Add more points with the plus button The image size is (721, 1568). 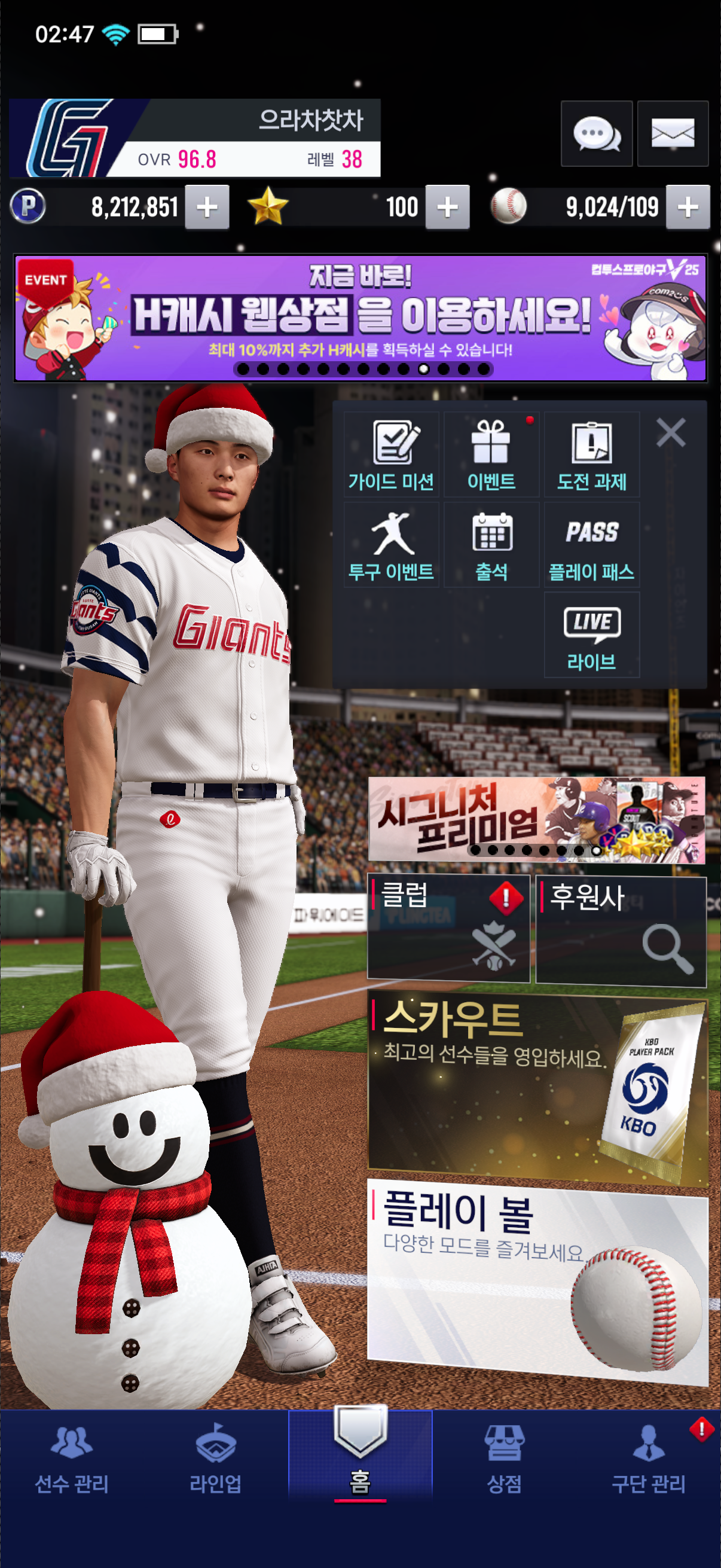tap(207, 207)
